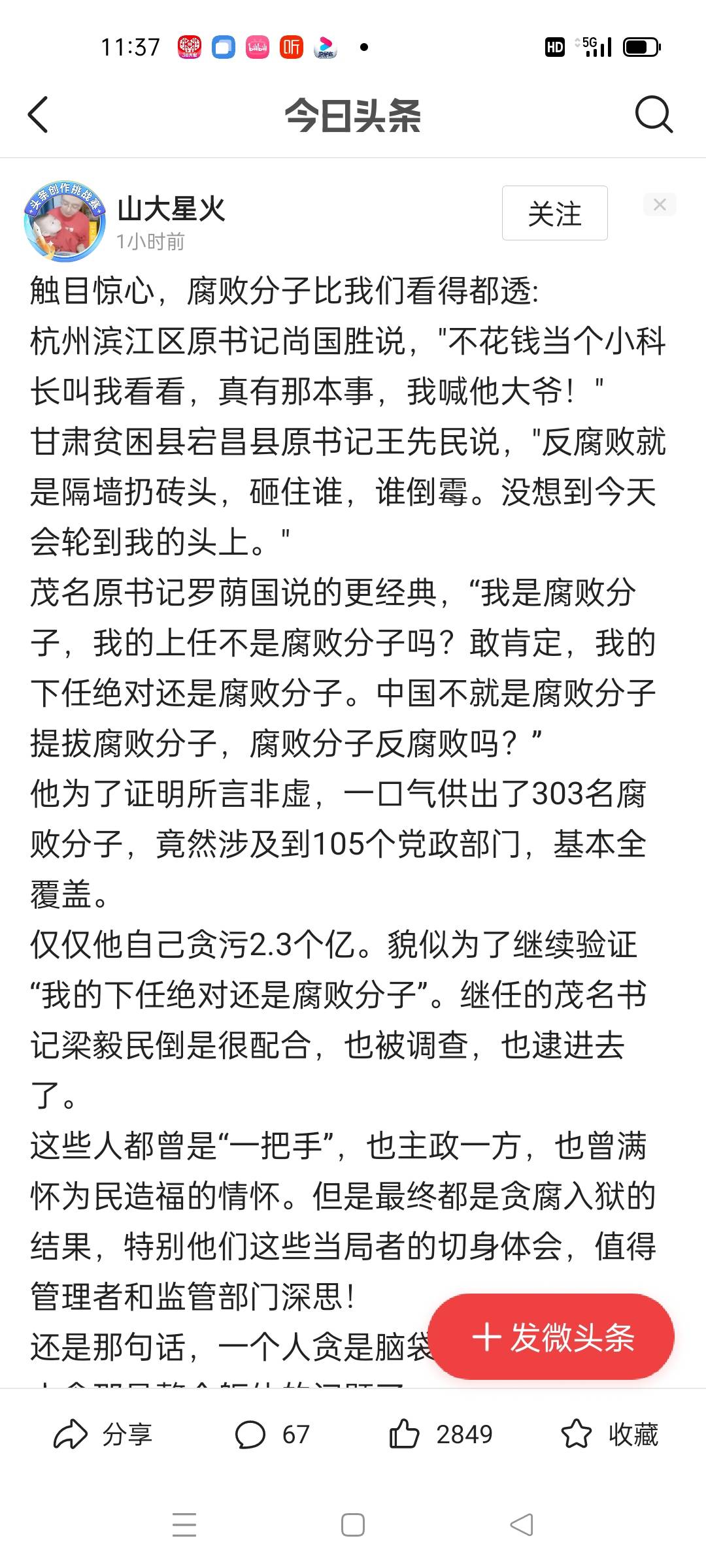Share this post via 分享

(x=103, y=1435)
